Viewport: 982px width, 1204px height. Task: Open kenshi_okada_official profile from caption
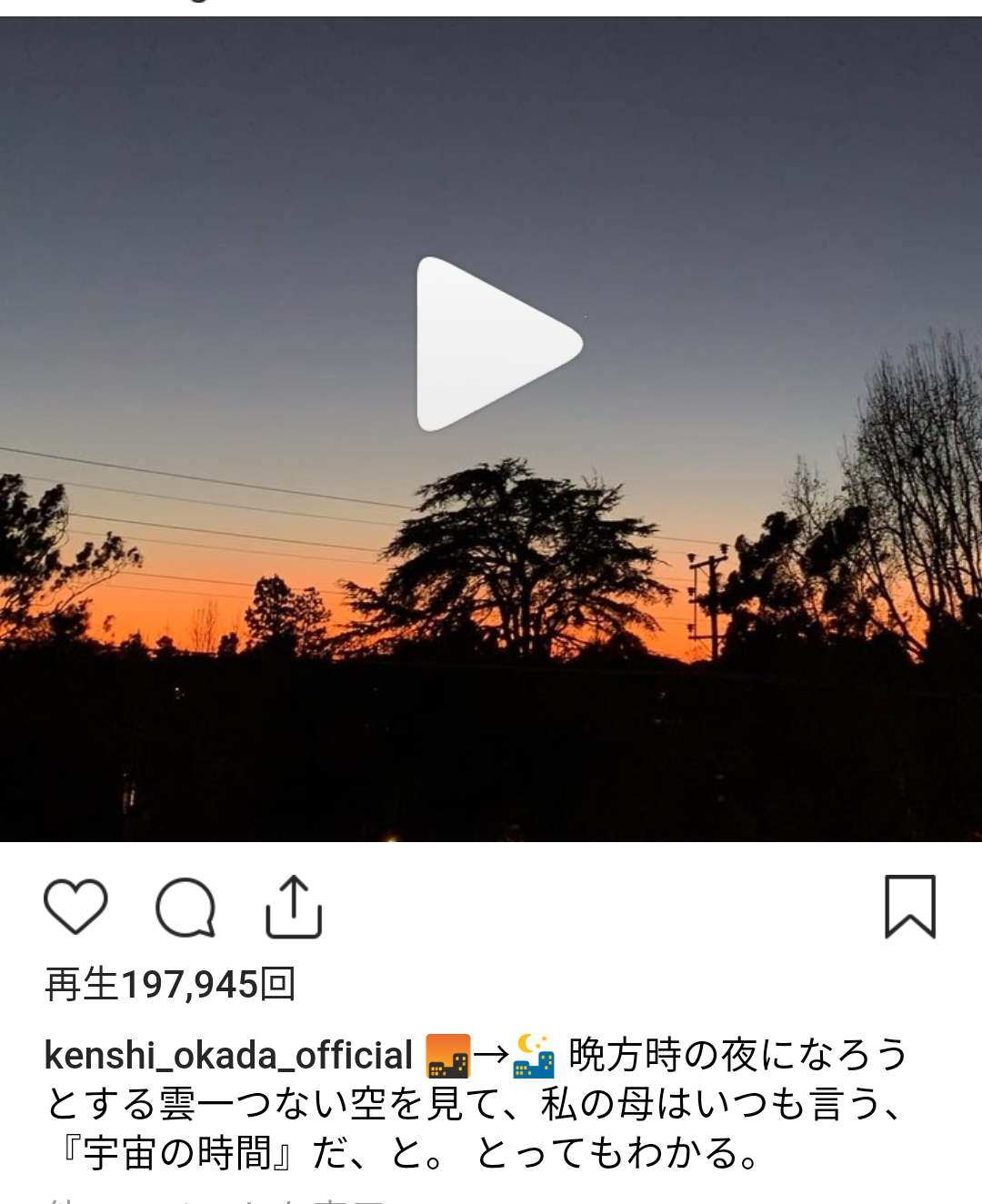click(x=228, y=1056)
